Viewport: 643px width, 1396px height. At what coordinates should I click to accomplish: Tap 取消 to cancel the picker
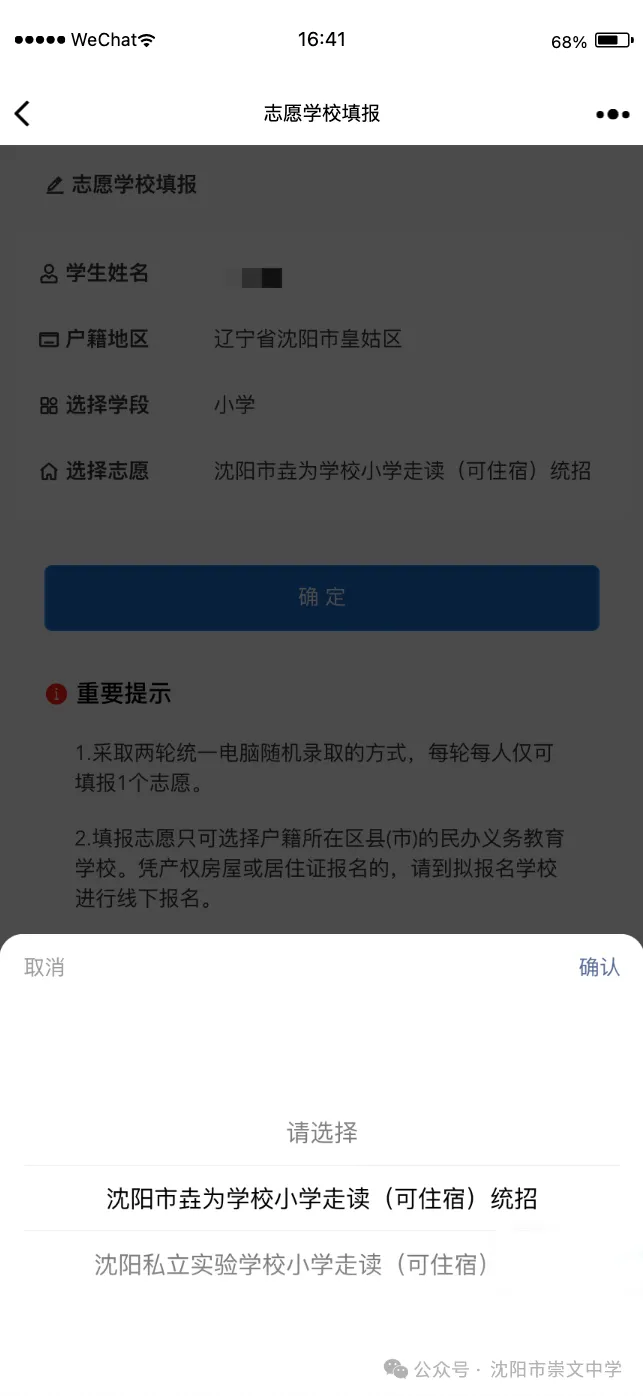44,967
